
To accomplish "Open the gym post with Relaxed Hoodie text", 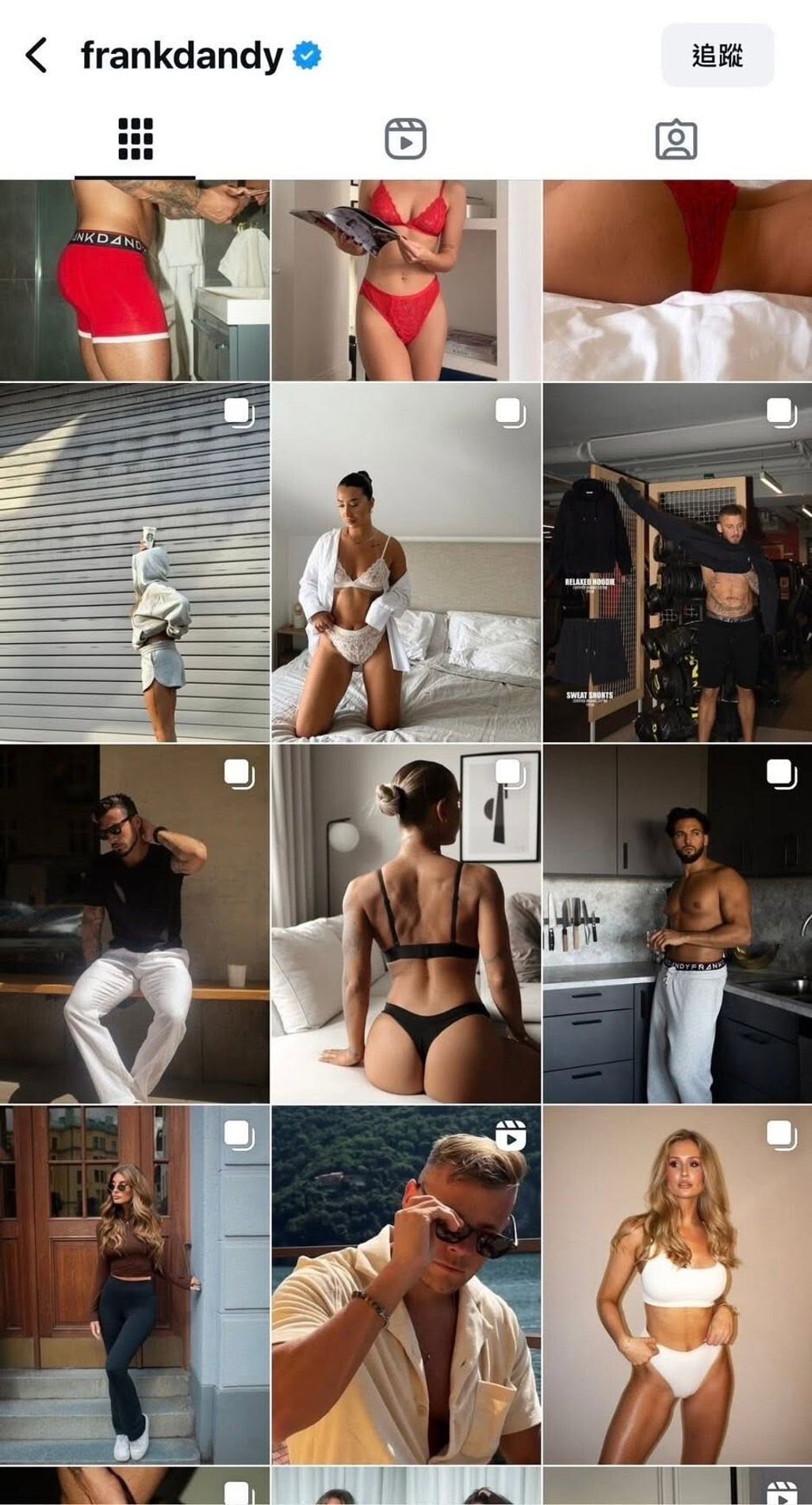I will [x=677, y=563].
